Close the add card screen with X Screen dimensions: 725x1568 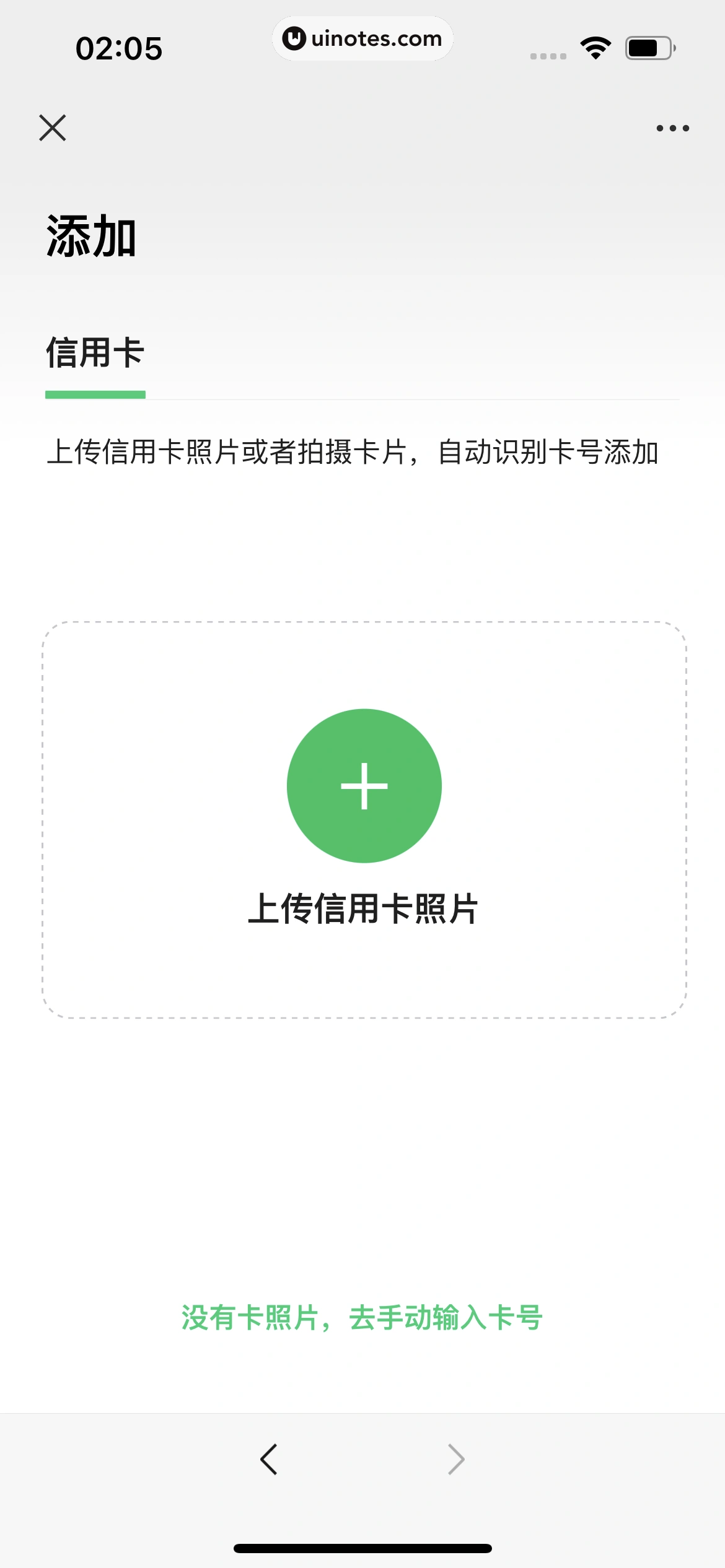point(53,128)
